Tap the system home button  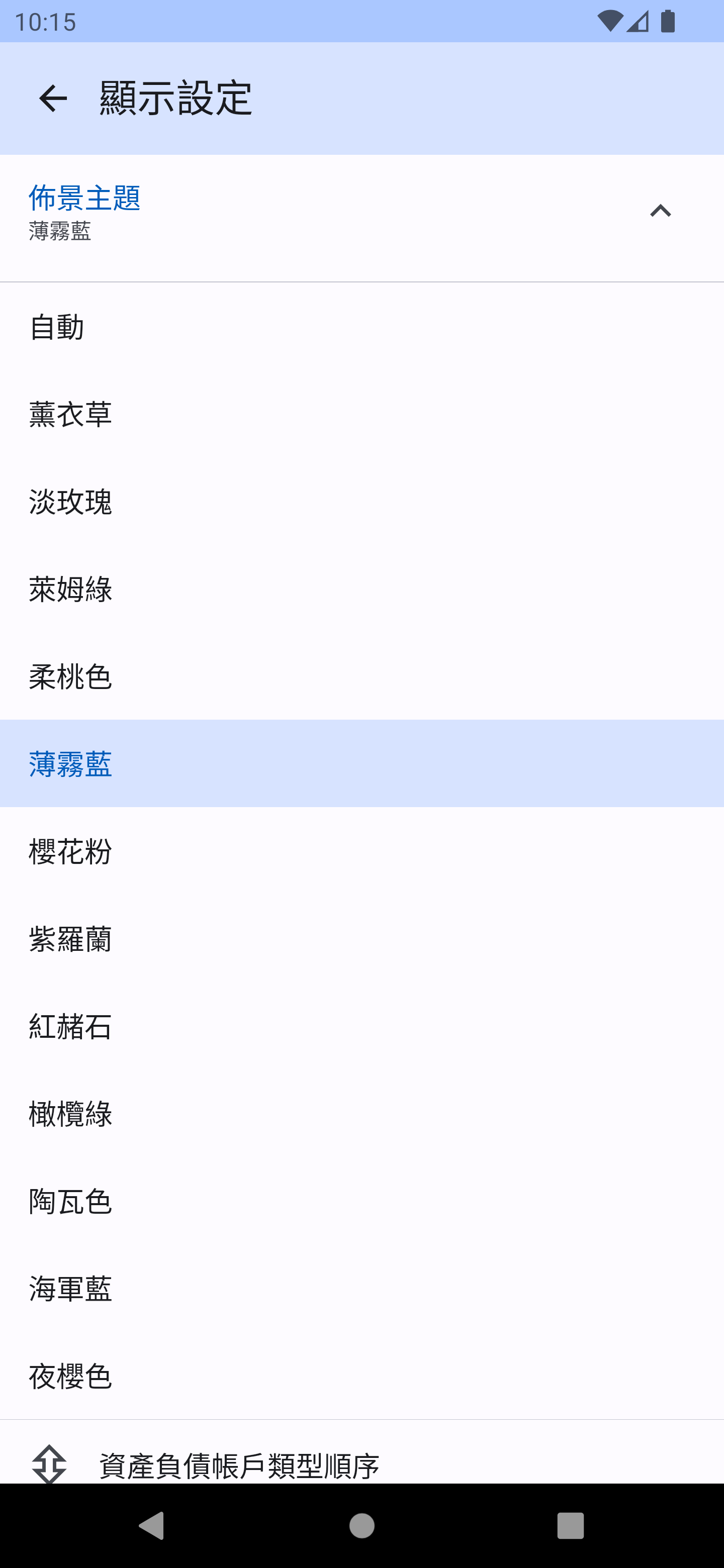(361, 1526)
